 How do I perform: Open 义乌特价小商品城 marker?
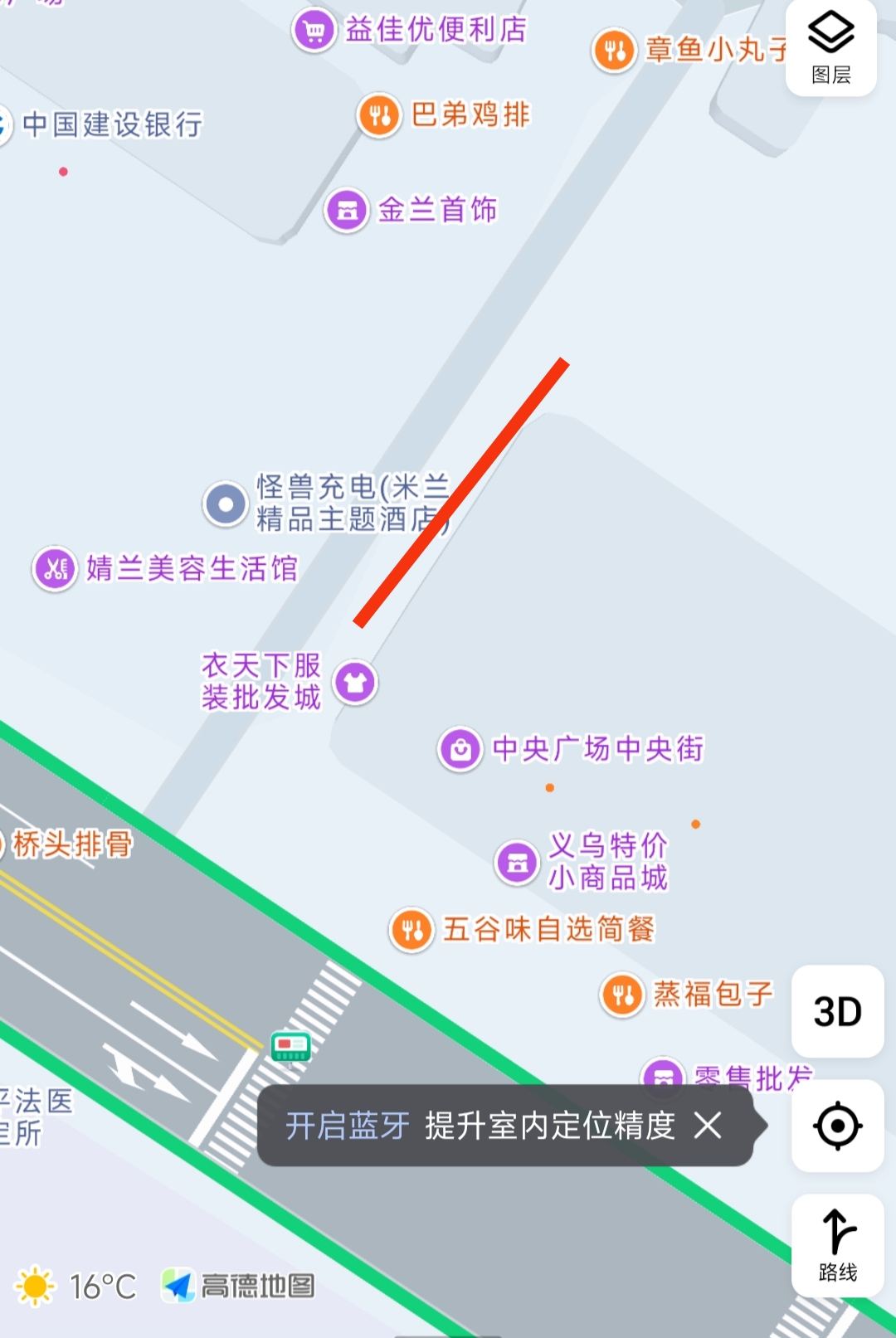518,862
